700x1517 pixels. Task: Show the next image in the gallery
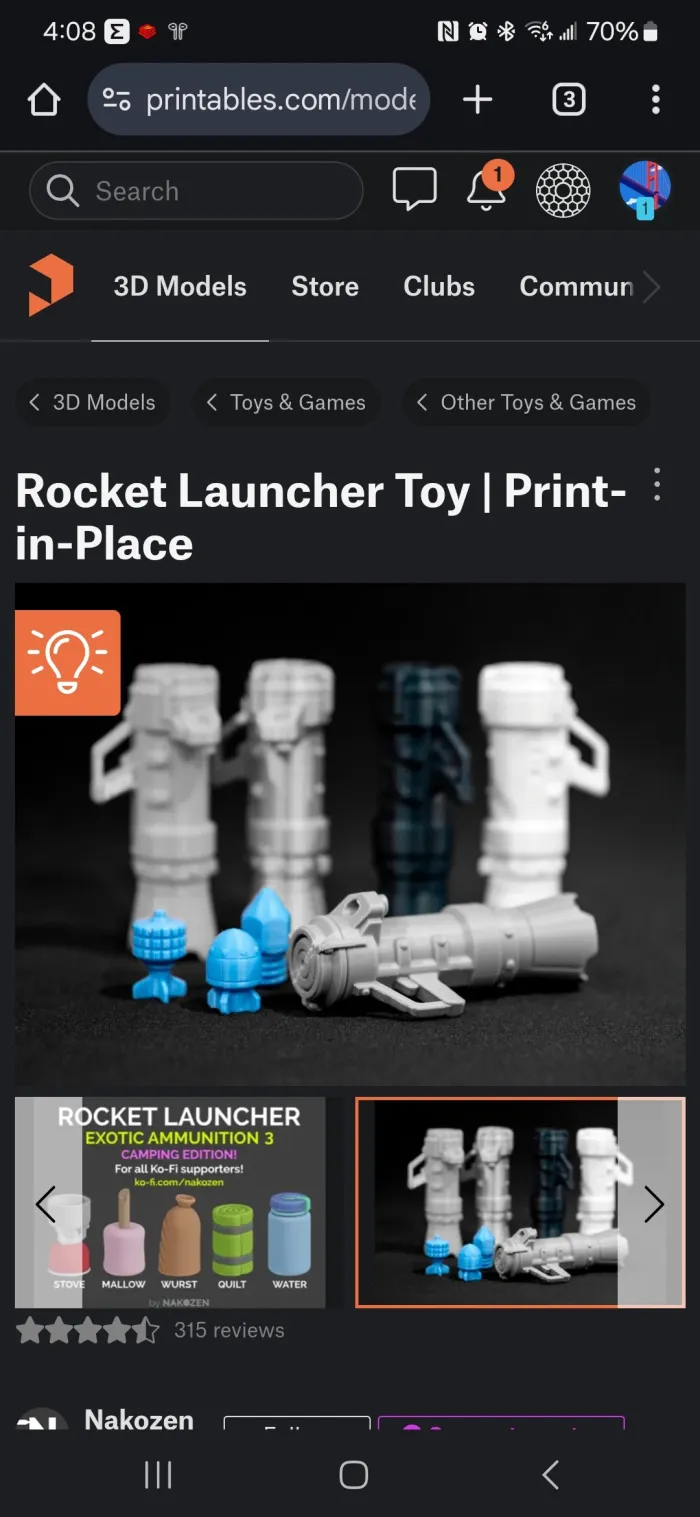pyautogui.click(x=653, y=1204)
